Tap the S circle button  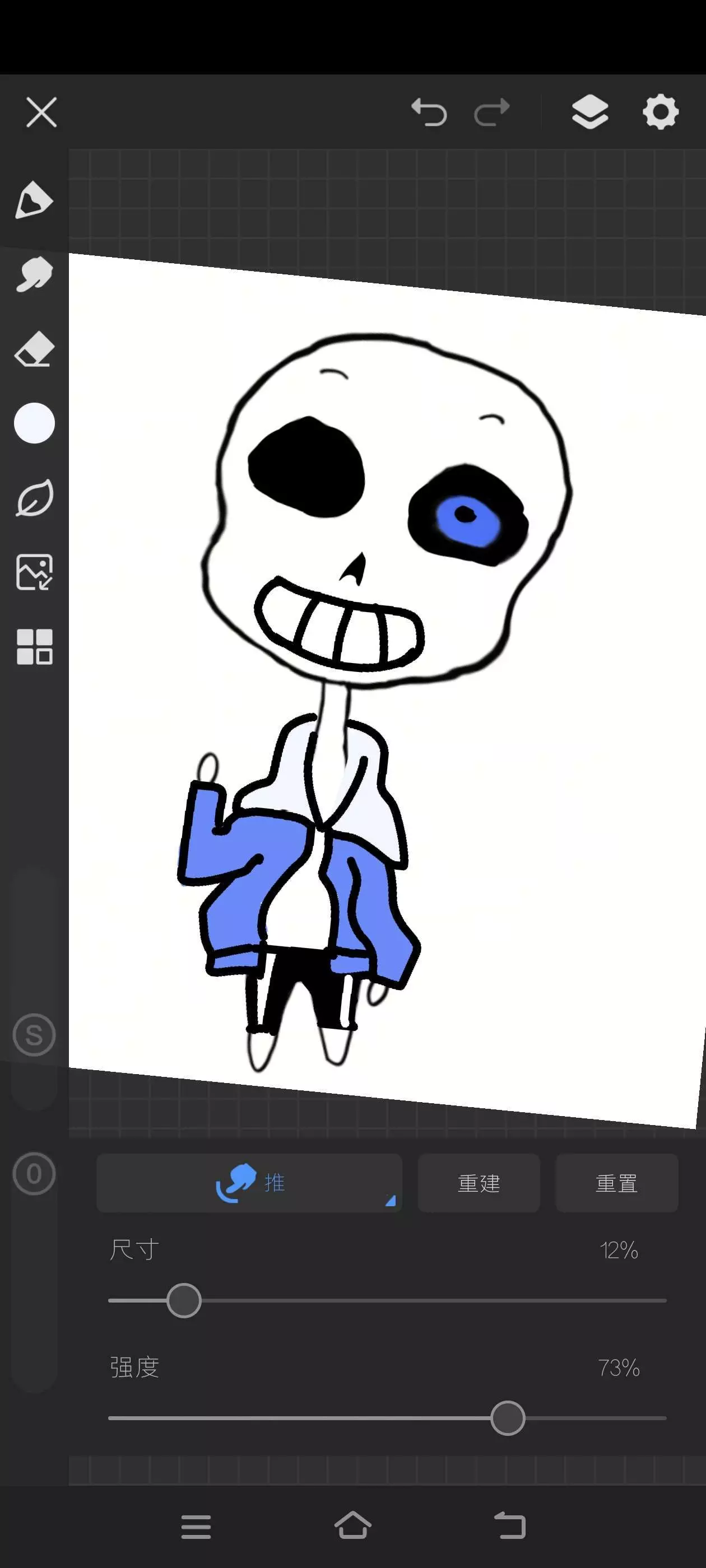(34, 1035)
